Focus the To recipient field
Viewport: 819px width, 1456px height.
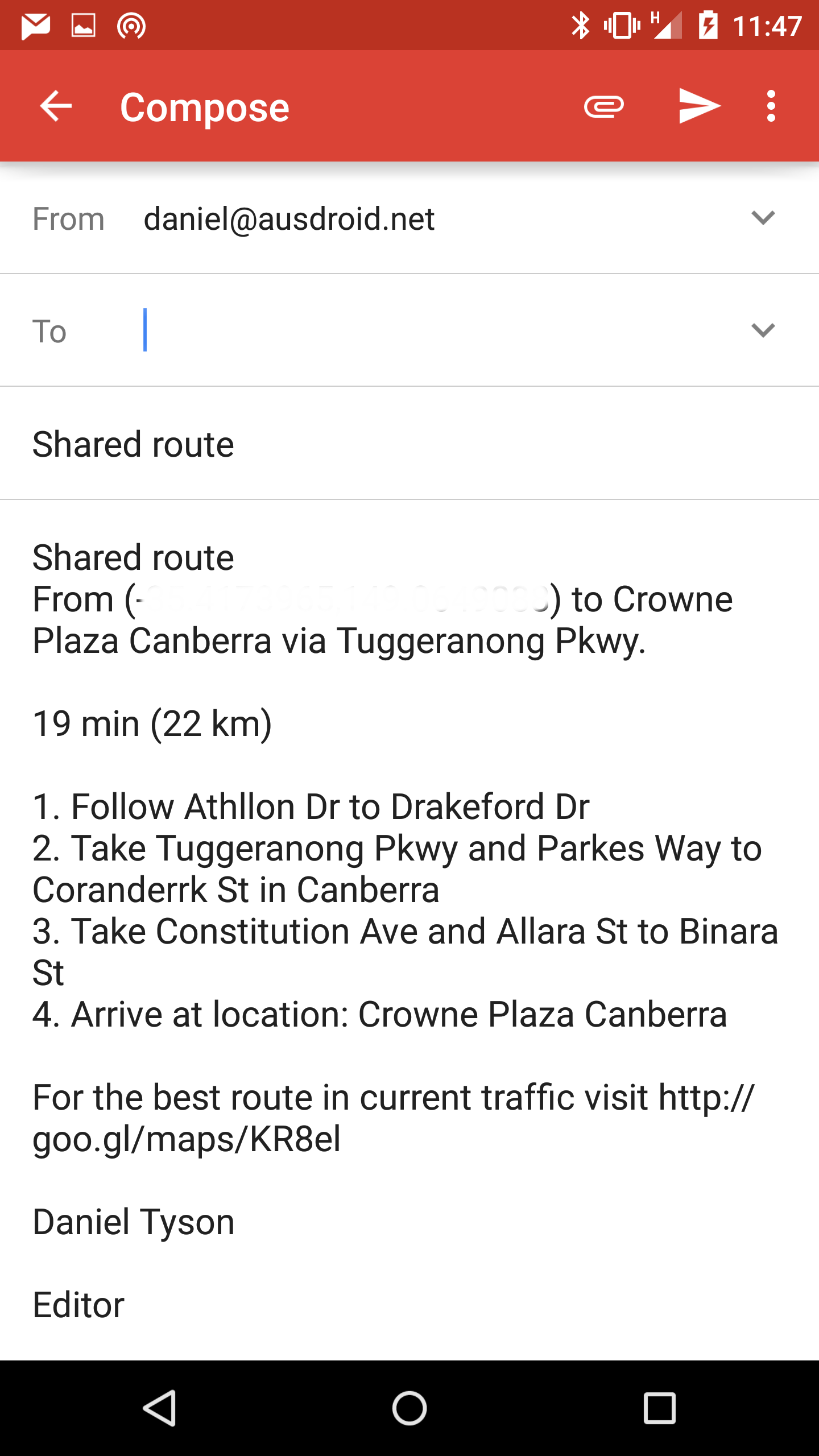pos(438,330)
